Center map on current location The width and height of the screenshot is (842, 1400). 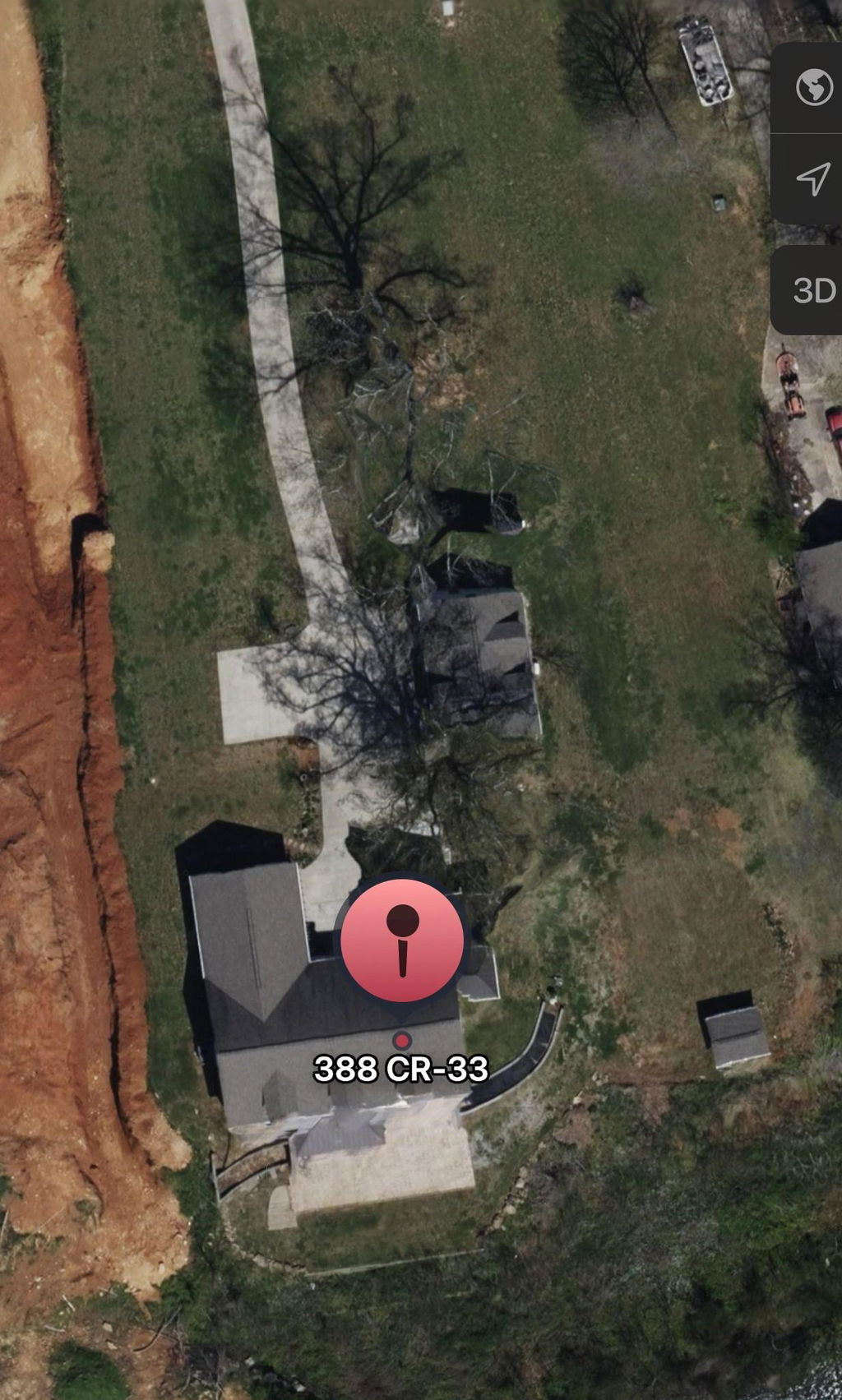[x=813, y=178]
